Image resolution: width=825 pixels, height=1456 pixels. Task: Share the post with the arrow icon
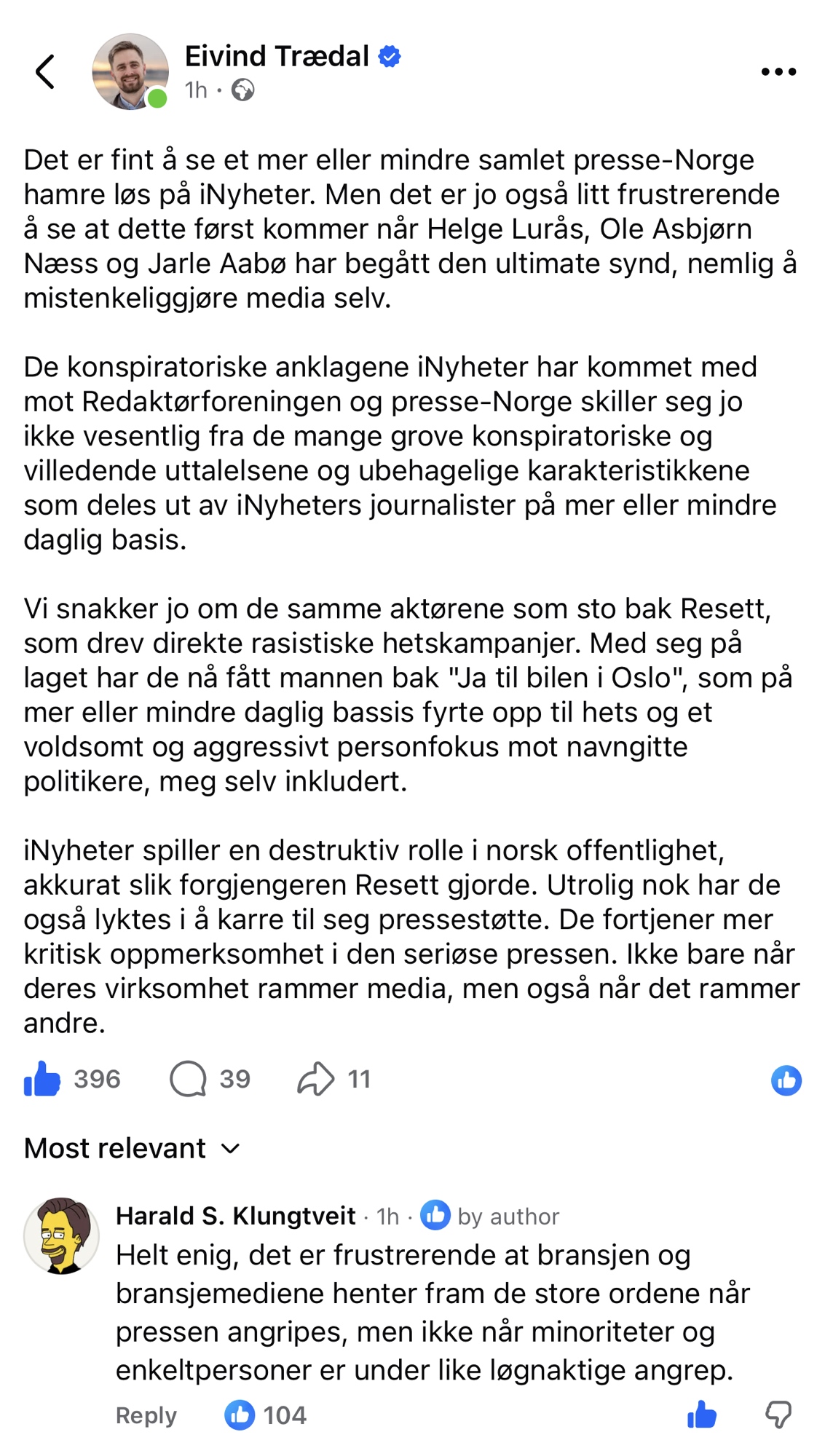[x=333, y=1079]
